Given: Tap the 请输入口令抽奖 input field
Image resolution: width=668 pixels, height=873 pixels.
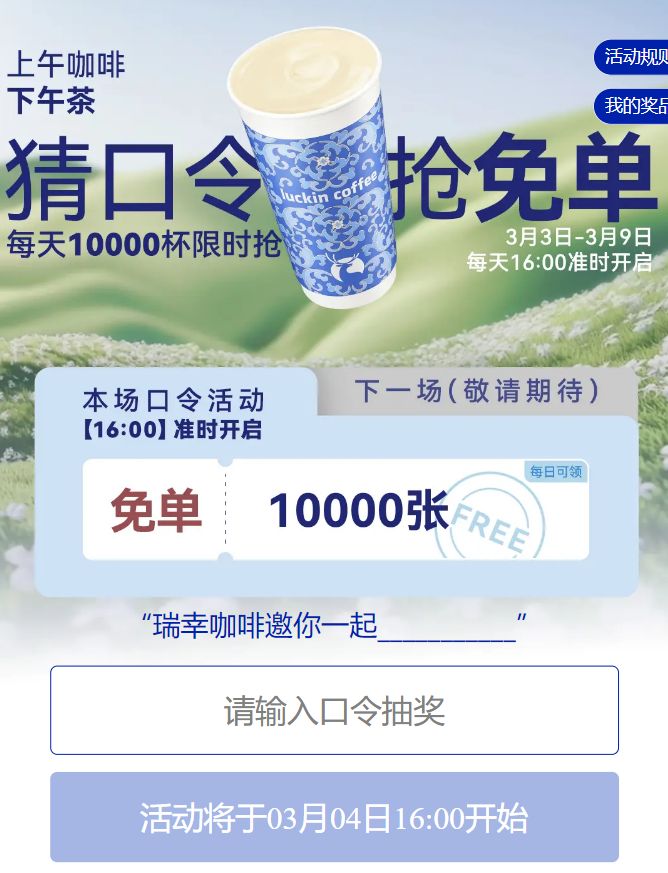Looking at the screenshot, I should [334, 711].
